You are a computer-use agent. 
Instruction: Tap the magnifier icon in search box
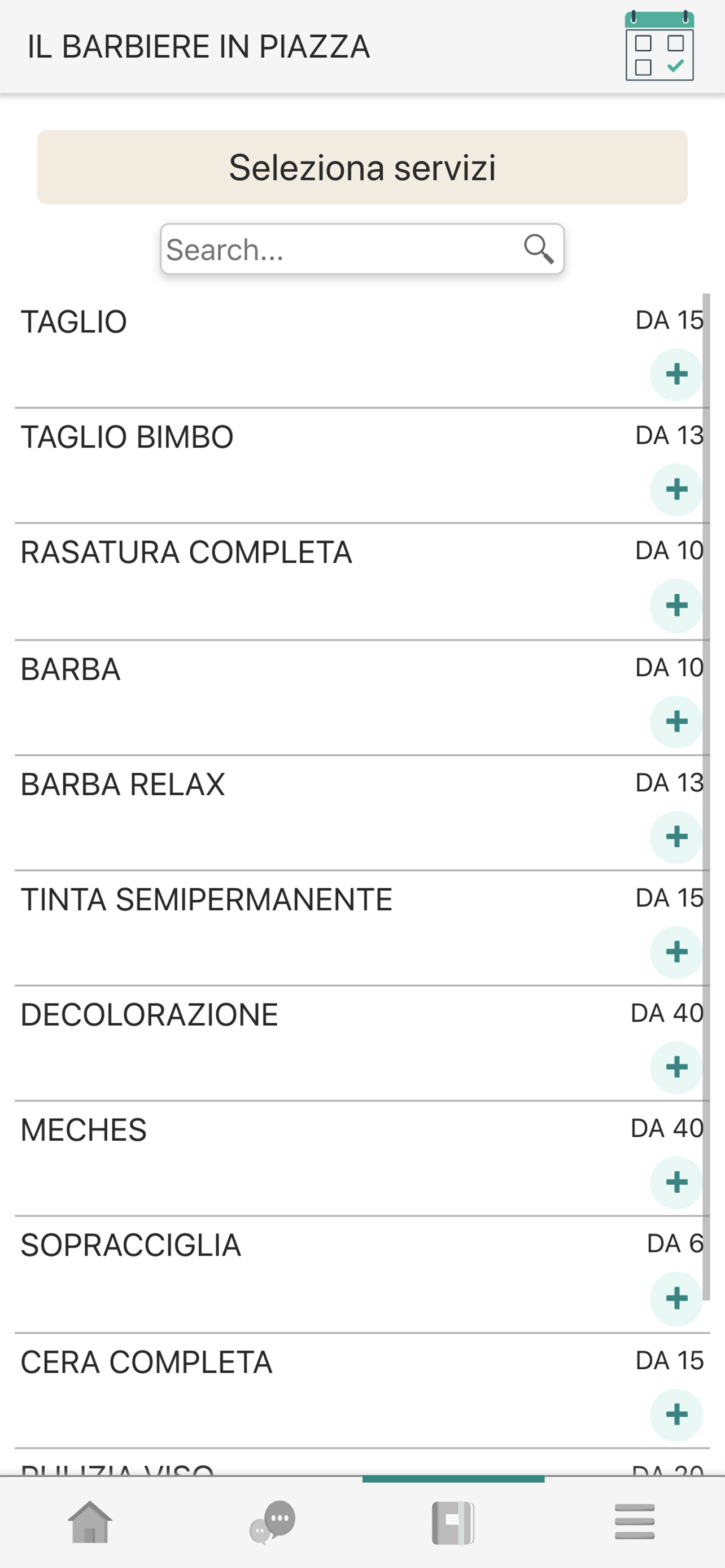tap(539, 249)
